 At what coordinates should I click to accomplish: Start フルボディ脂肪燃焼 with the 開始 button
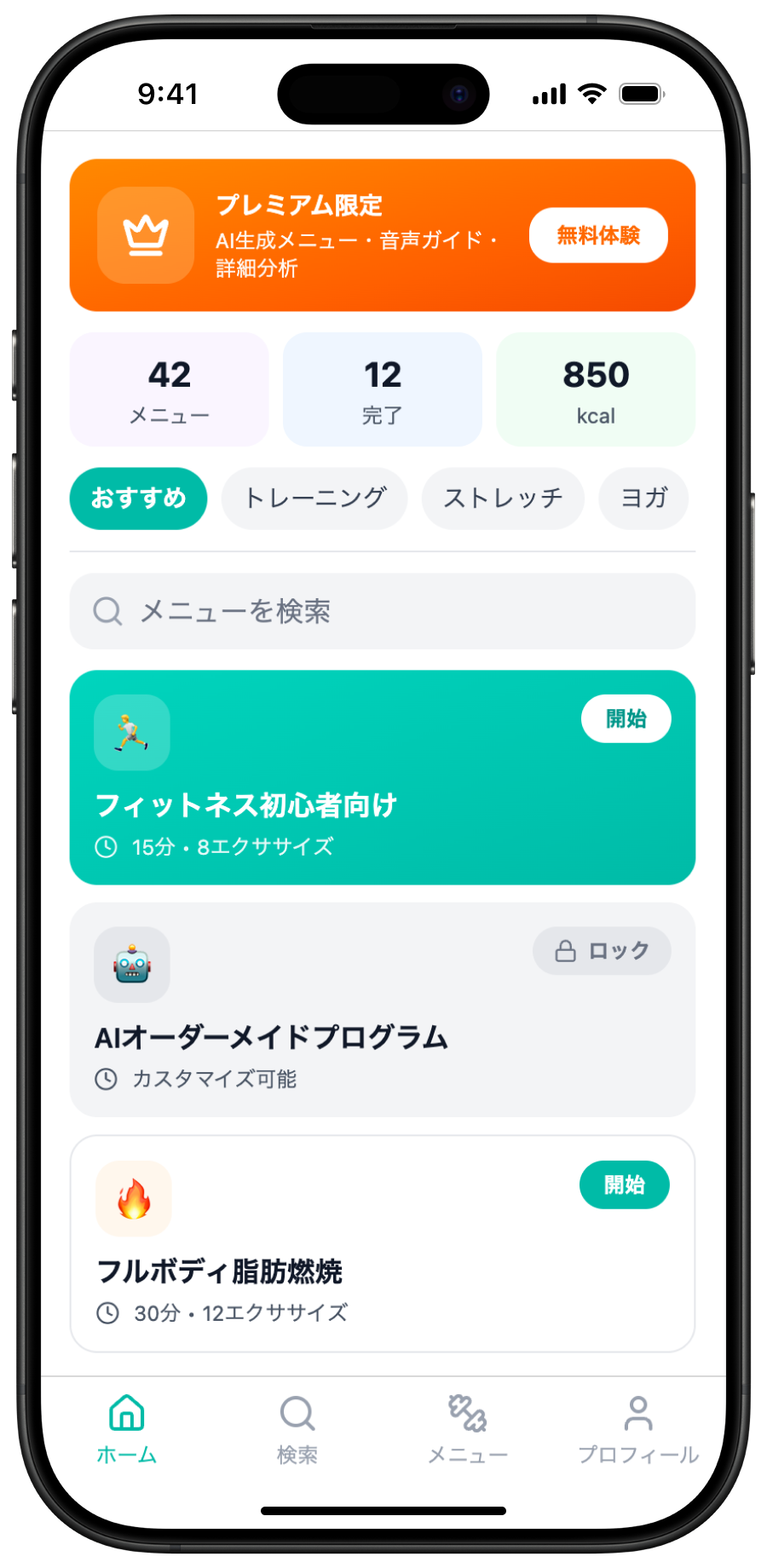[624, 1185]
